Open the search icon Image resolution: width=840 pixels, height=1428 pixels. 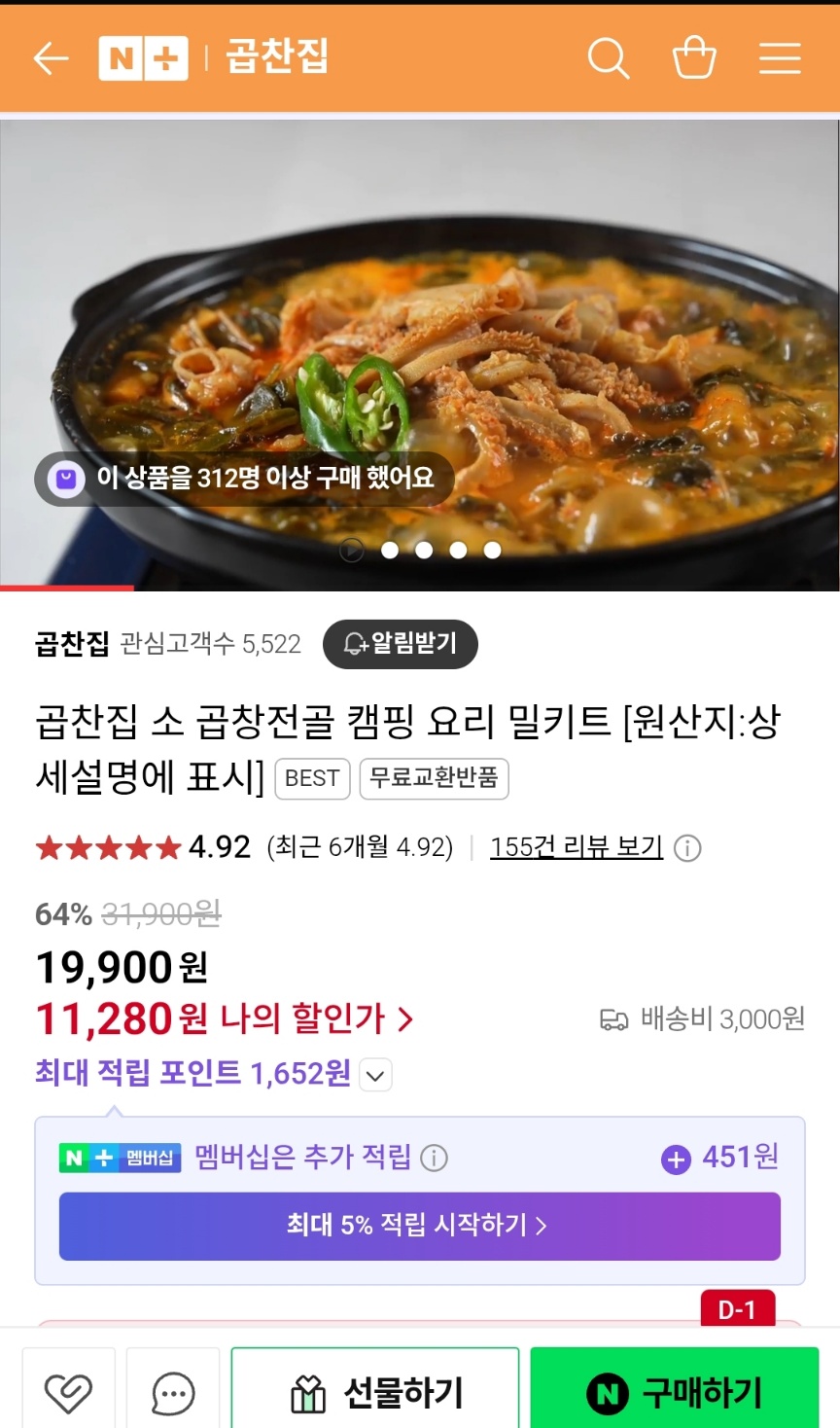pos(609,58)
